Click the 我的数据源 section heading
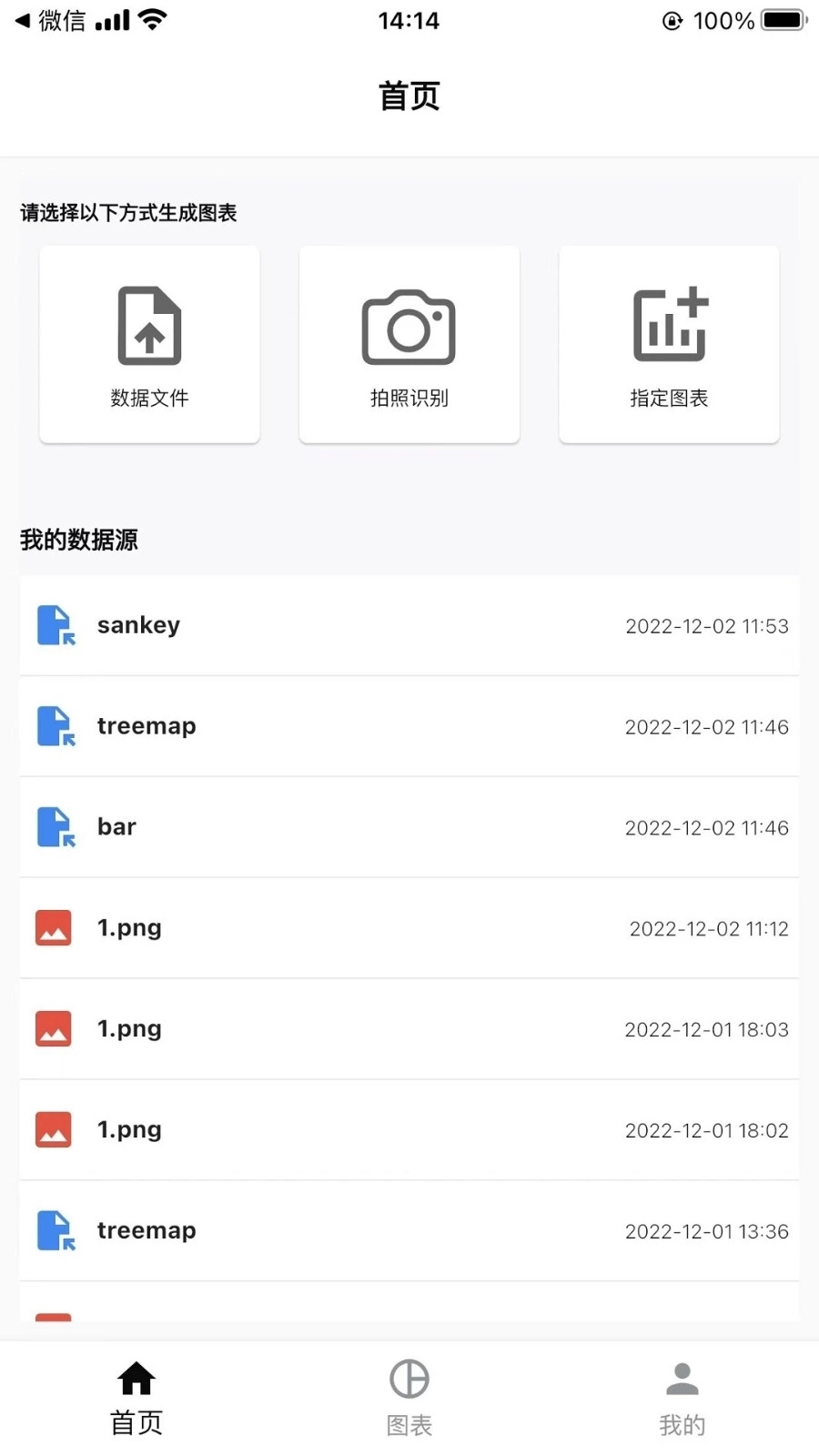Screen dimensions: 819x1456 (78, 540)
